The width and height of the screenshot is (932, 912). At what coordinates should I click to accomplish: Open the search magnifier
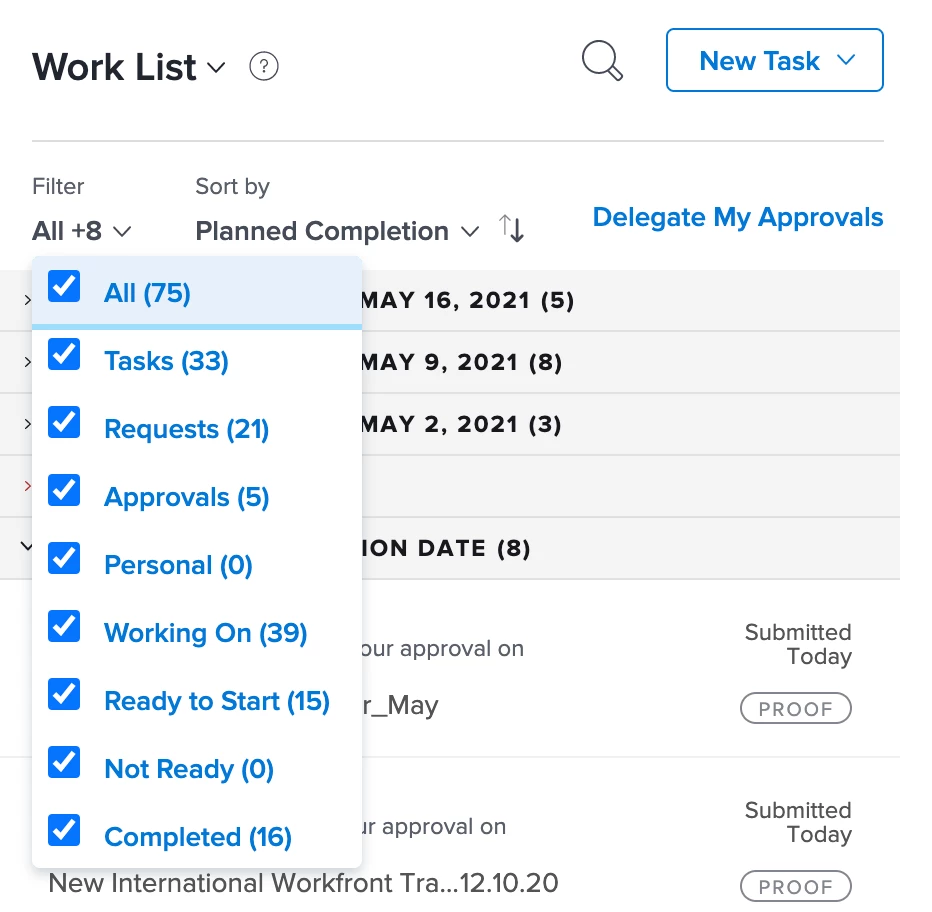coord(602,62)
